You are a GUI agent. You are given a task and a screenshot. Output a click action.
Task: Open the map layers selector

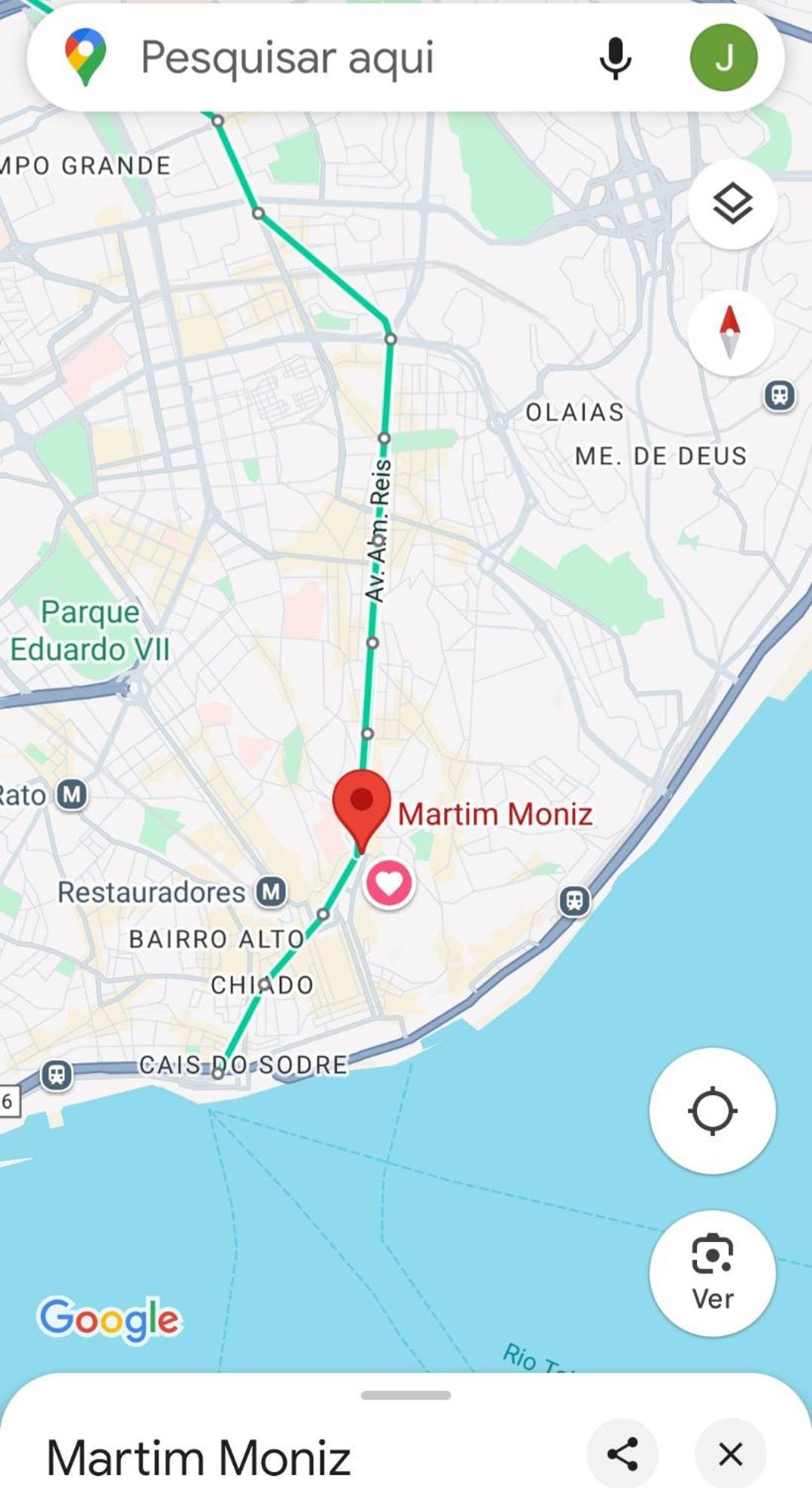tap(732, 204)
